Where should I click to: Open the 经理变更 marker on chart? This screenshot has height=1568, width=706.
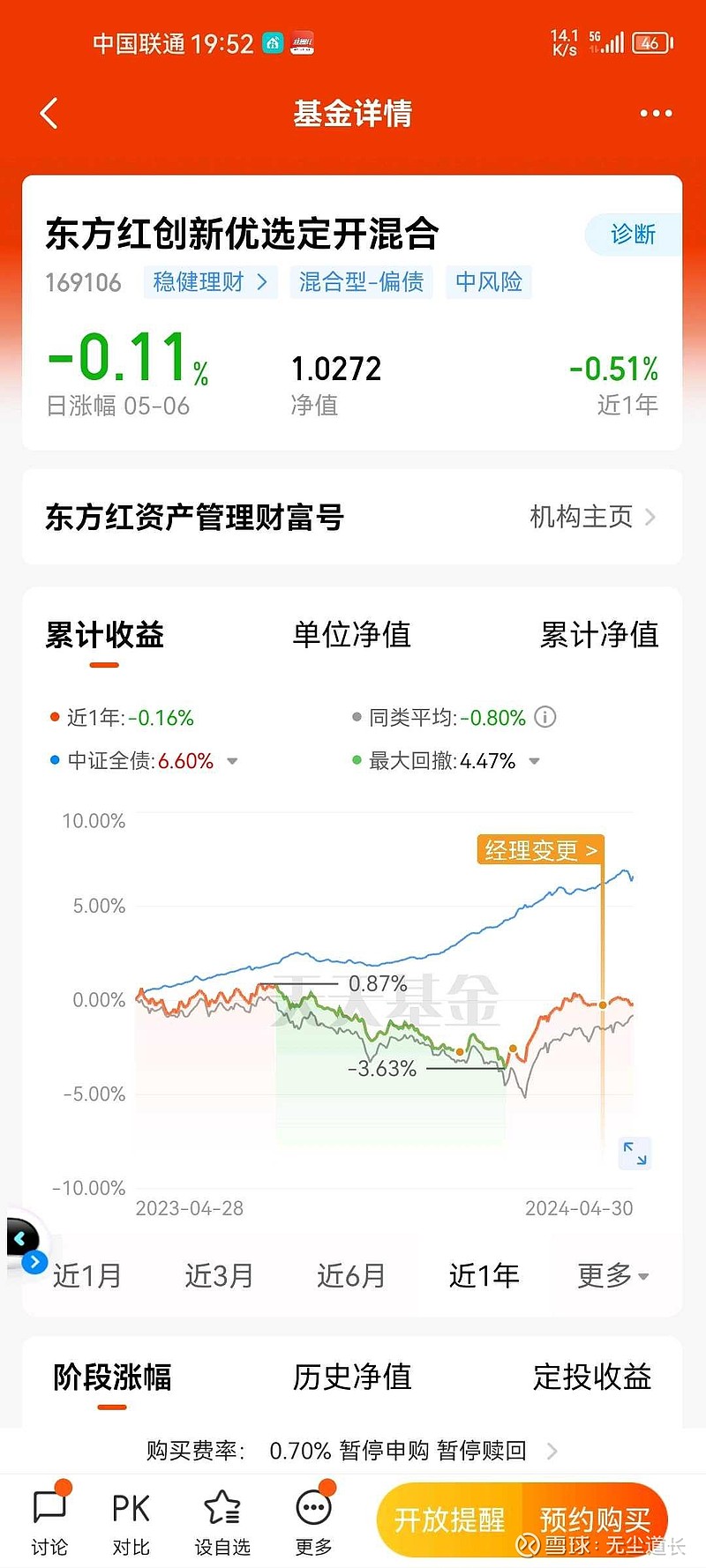click(x=540, y=850)
